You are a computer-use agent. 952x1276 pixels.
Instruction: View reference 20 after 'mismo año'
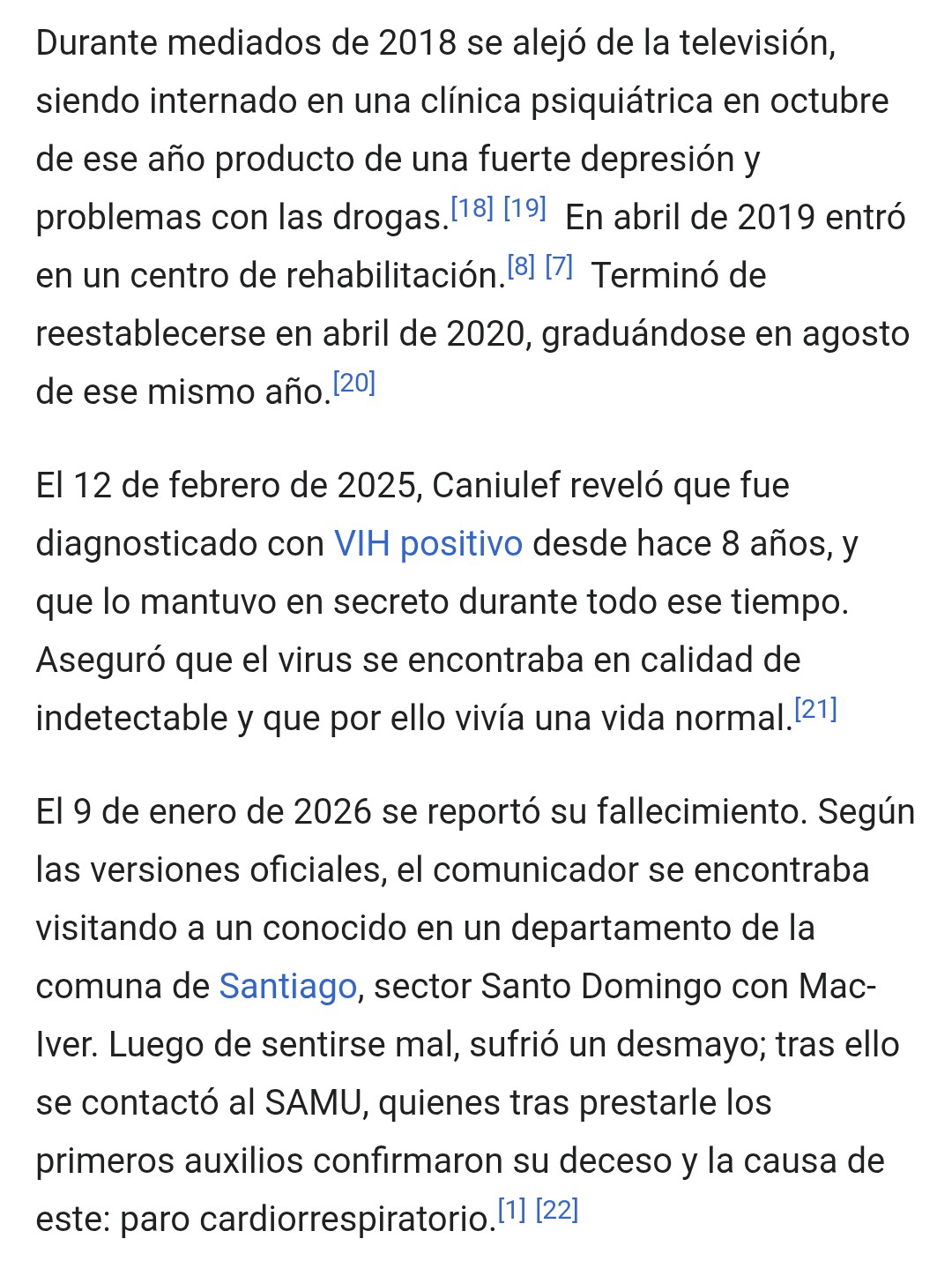[354, 384]
